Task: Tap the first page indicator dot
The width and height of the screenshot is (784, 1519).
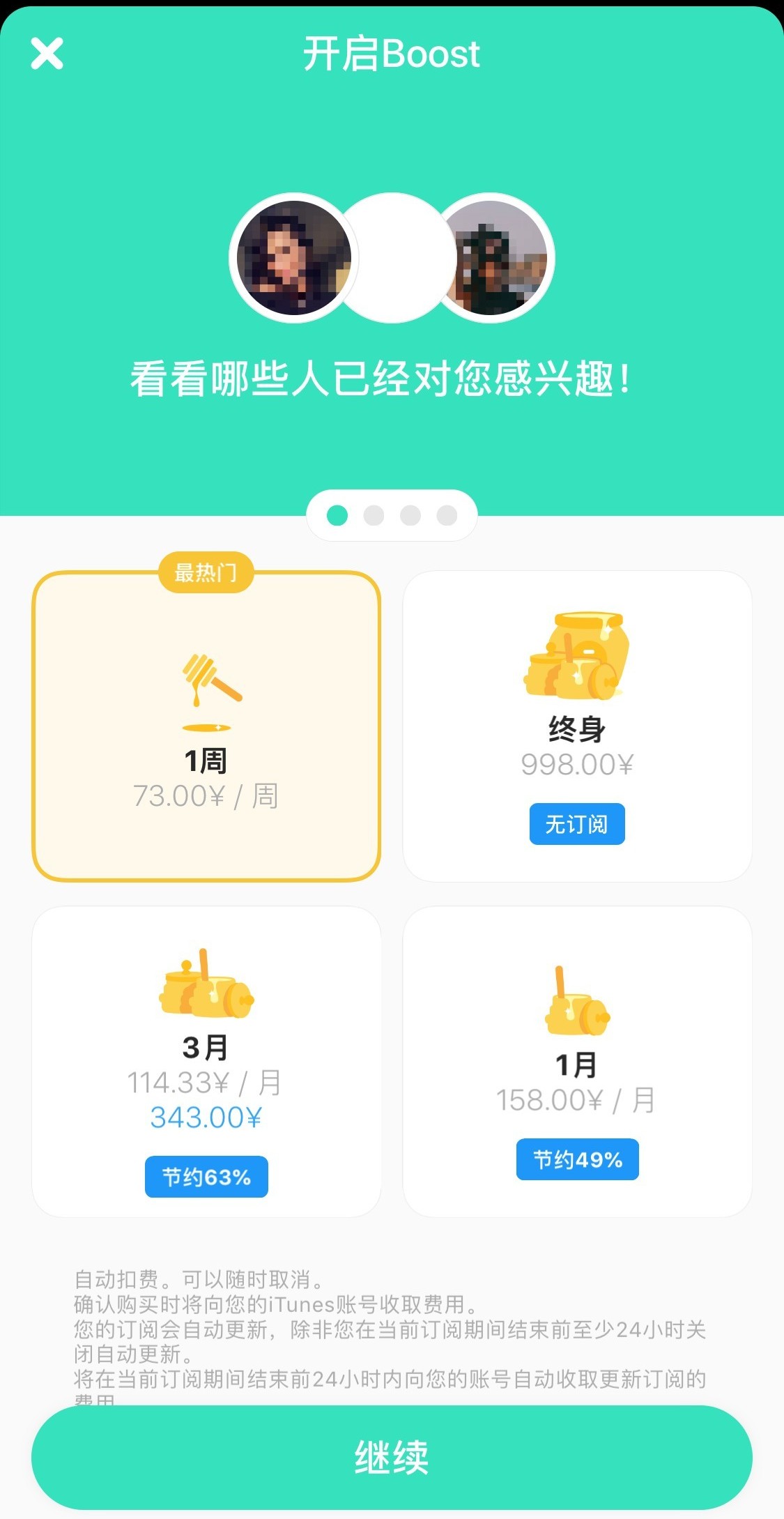Action: [337, 514]
